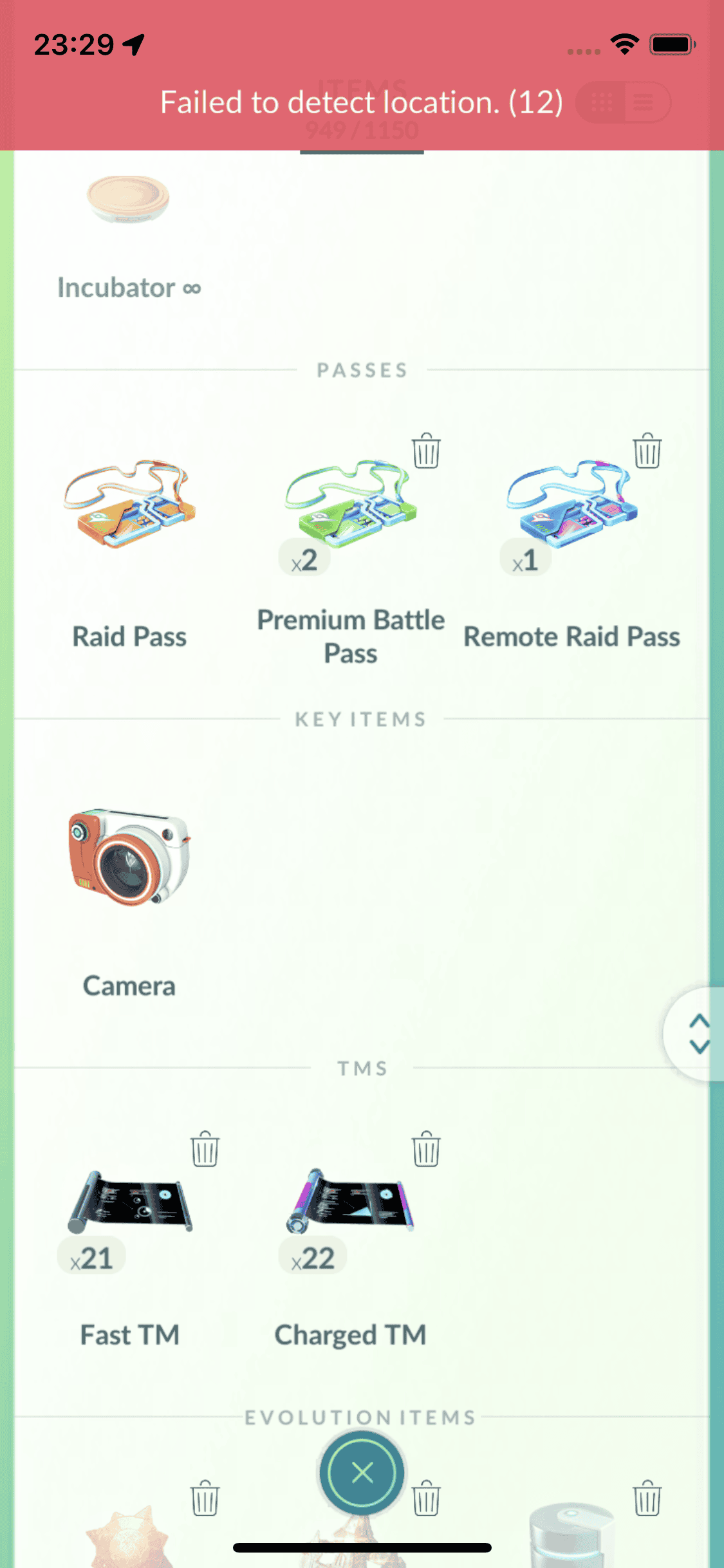Toggle grid and list view switch
724x1568 pixels.
click(x=623, y=102)
